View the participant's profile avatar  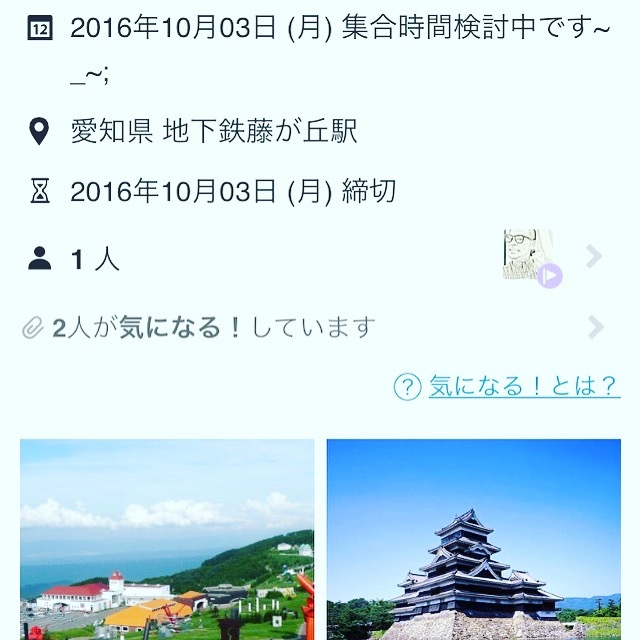(x=528, y=256)
